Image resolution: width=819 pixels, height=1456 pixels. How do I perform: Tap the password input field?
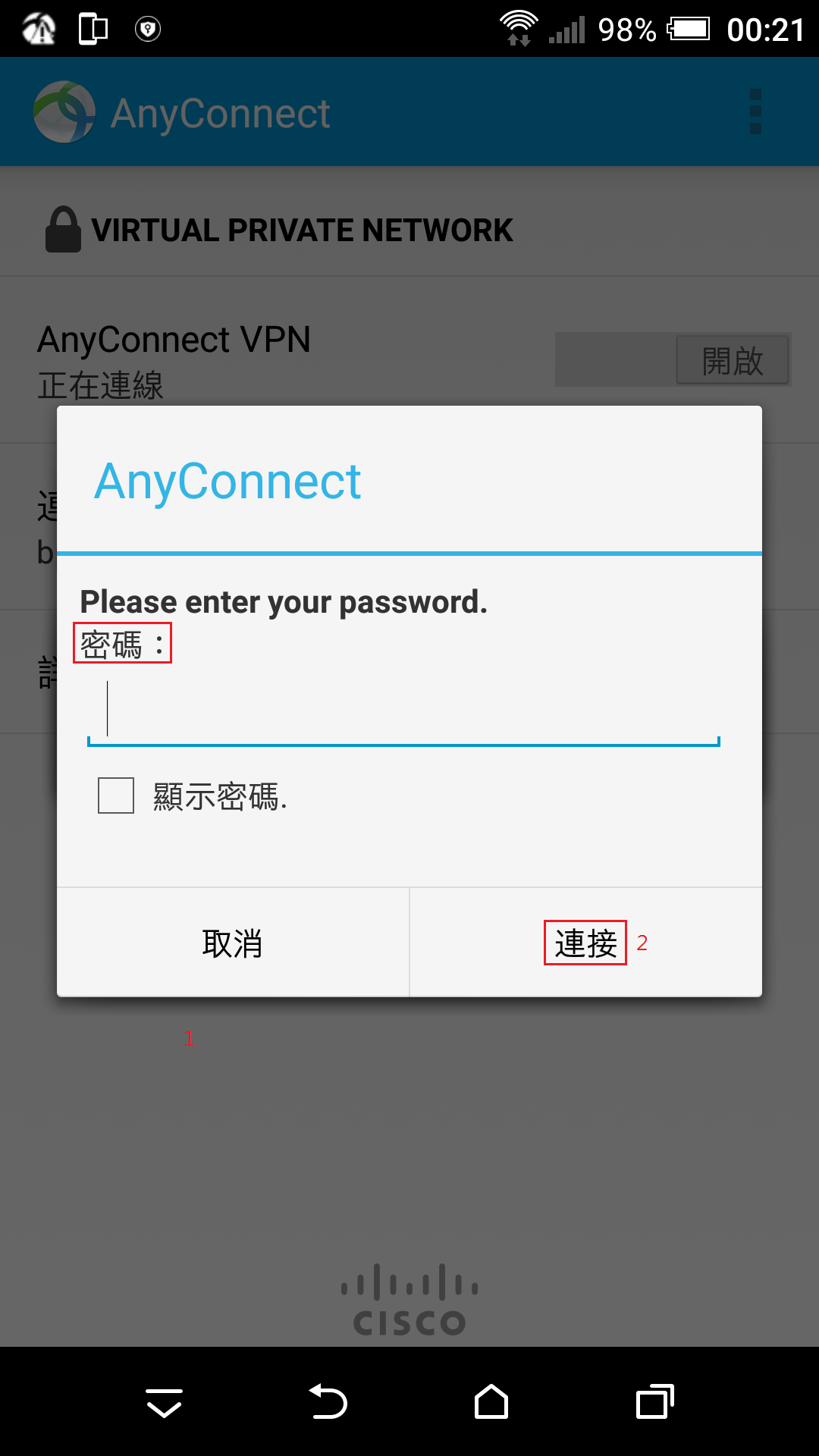click(403, 711)
